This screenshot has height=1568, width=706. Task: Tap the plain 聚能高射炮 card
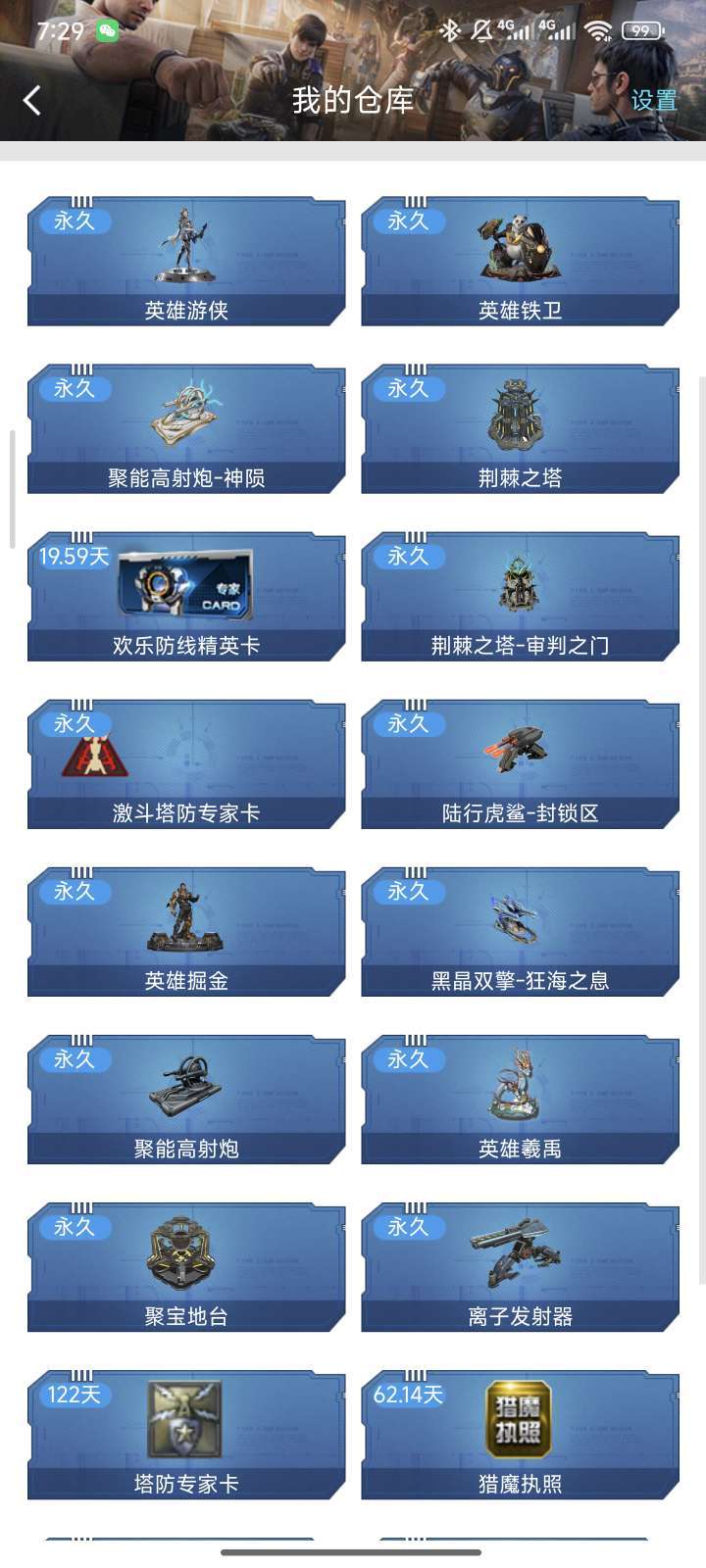(x=186, y=1100)
